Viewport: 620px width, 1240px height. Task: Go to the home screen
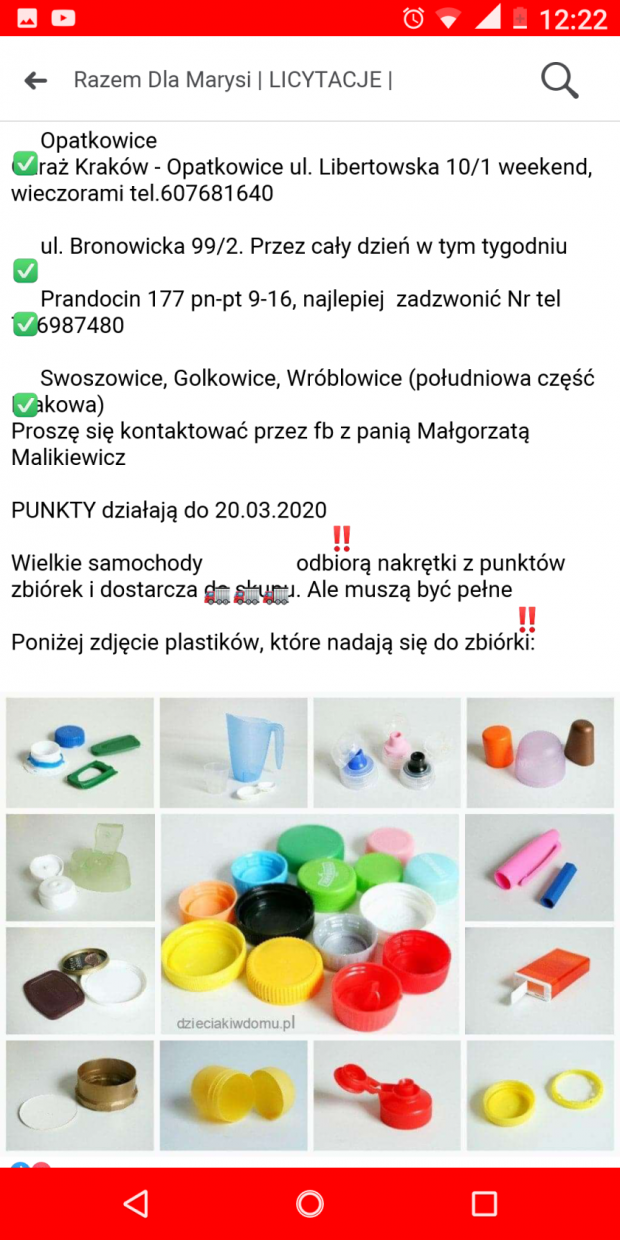310,1203
